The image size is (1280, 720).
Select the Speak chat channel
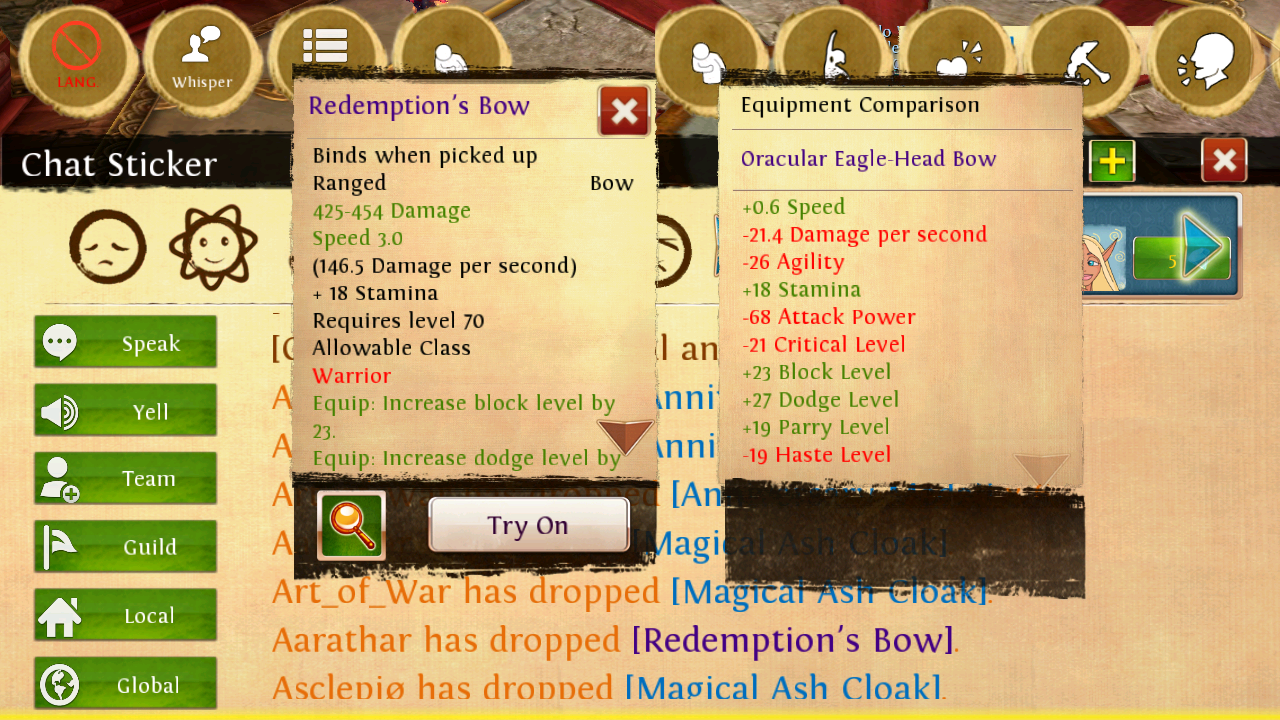click(125, 343)
